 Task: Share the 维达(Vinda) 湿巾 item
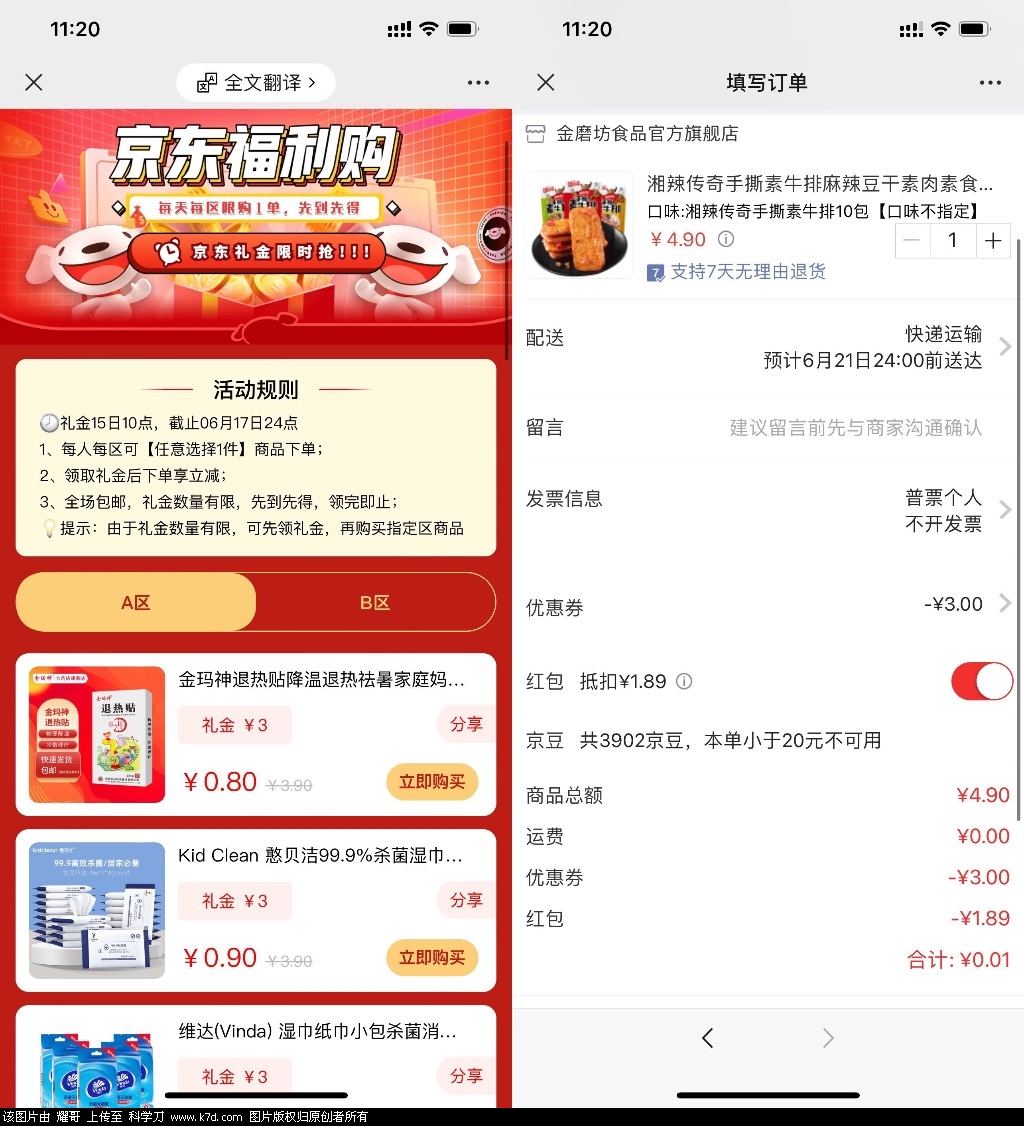(466, 1076)
